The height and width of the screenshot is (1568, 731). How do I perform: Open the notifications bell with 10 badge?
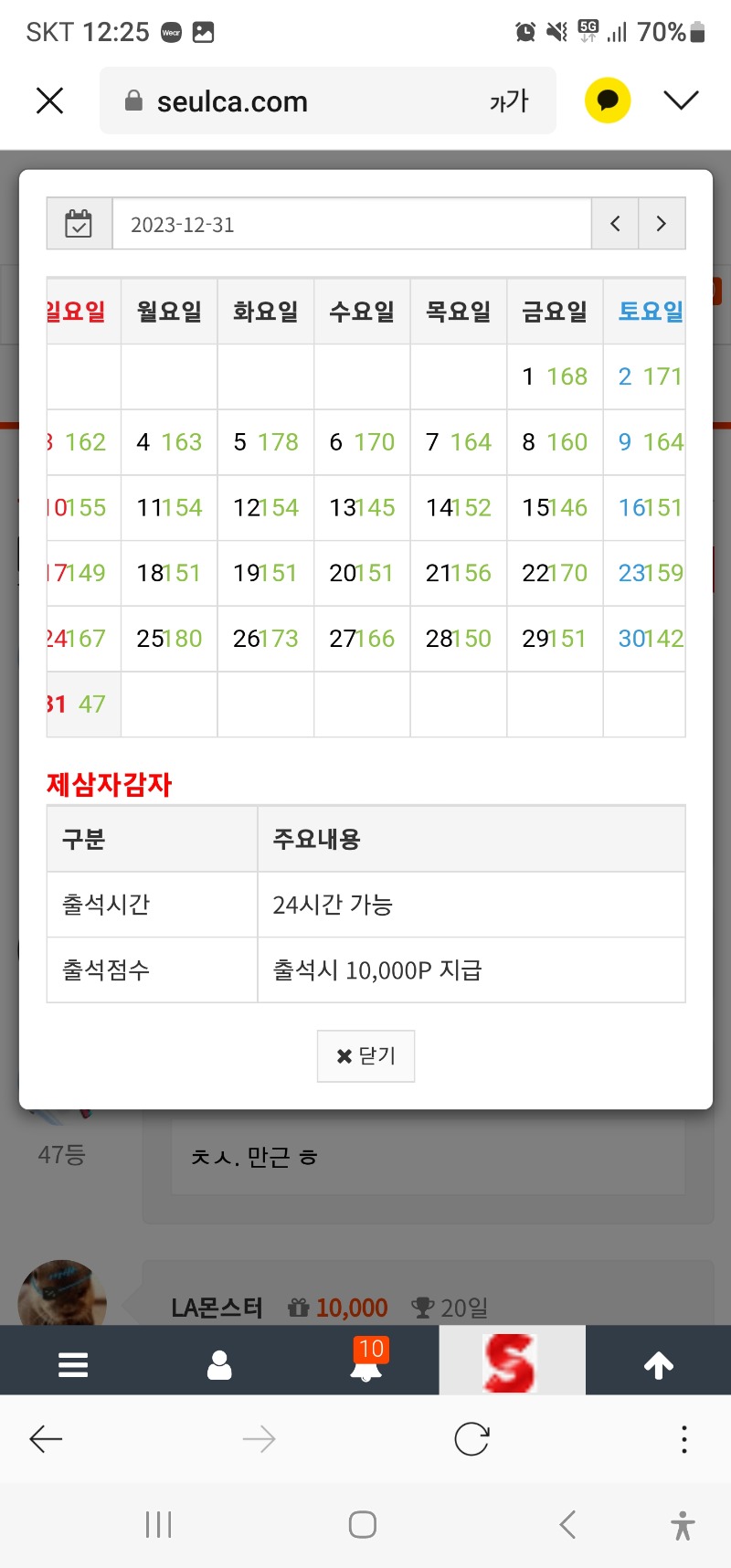click(x=367, y=1361)
